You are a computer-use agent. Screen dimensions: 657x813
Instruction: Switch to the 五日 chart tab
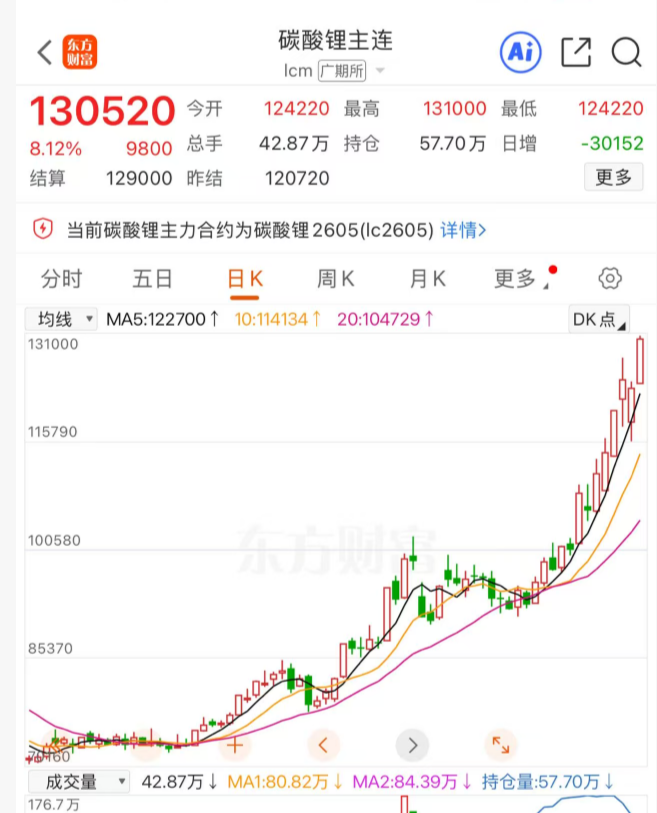click(152, 279)
